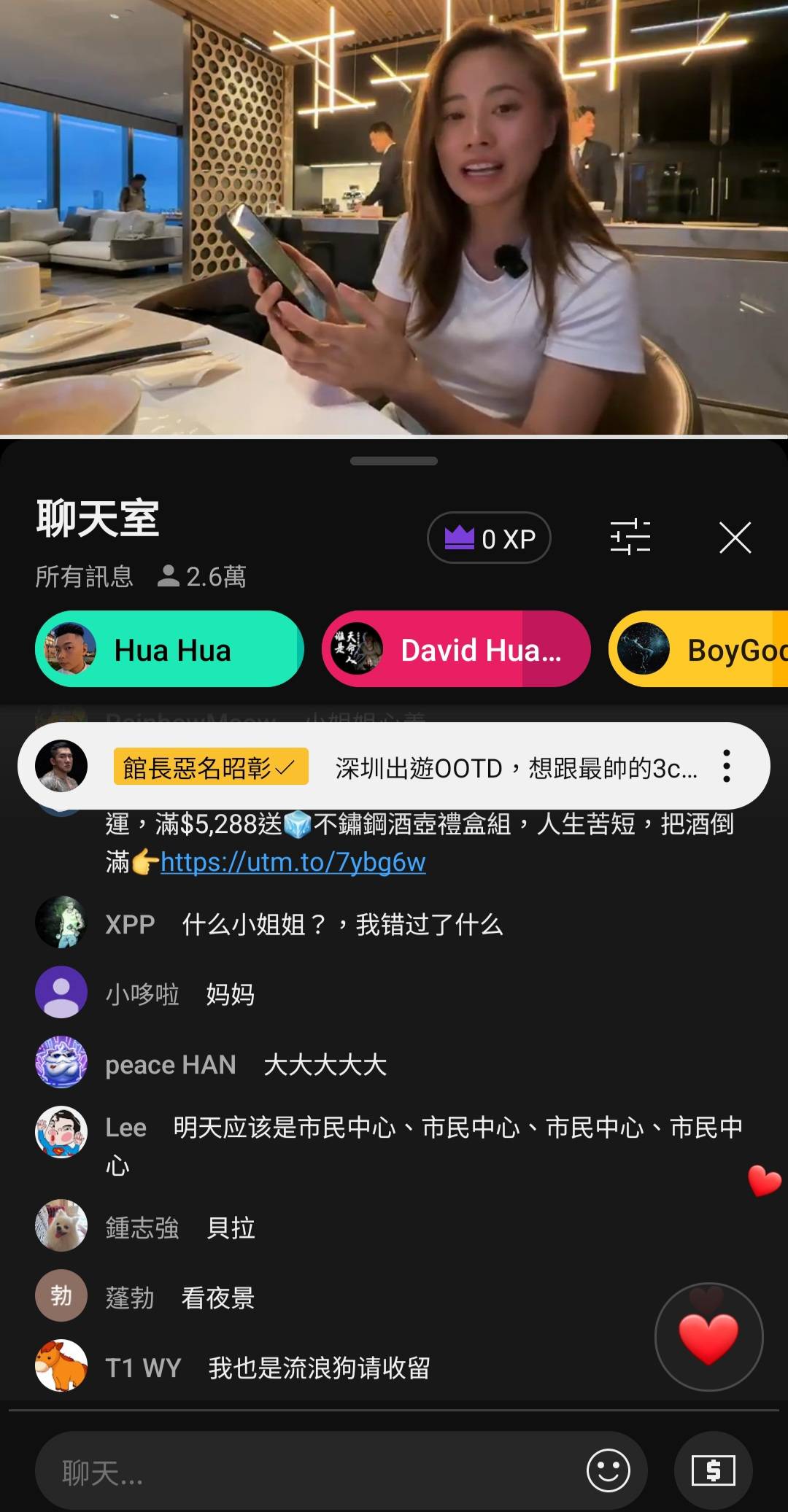Screen dimensions: 788x1512
Task: Close the chat room panel
Action: tap(735, 538)
